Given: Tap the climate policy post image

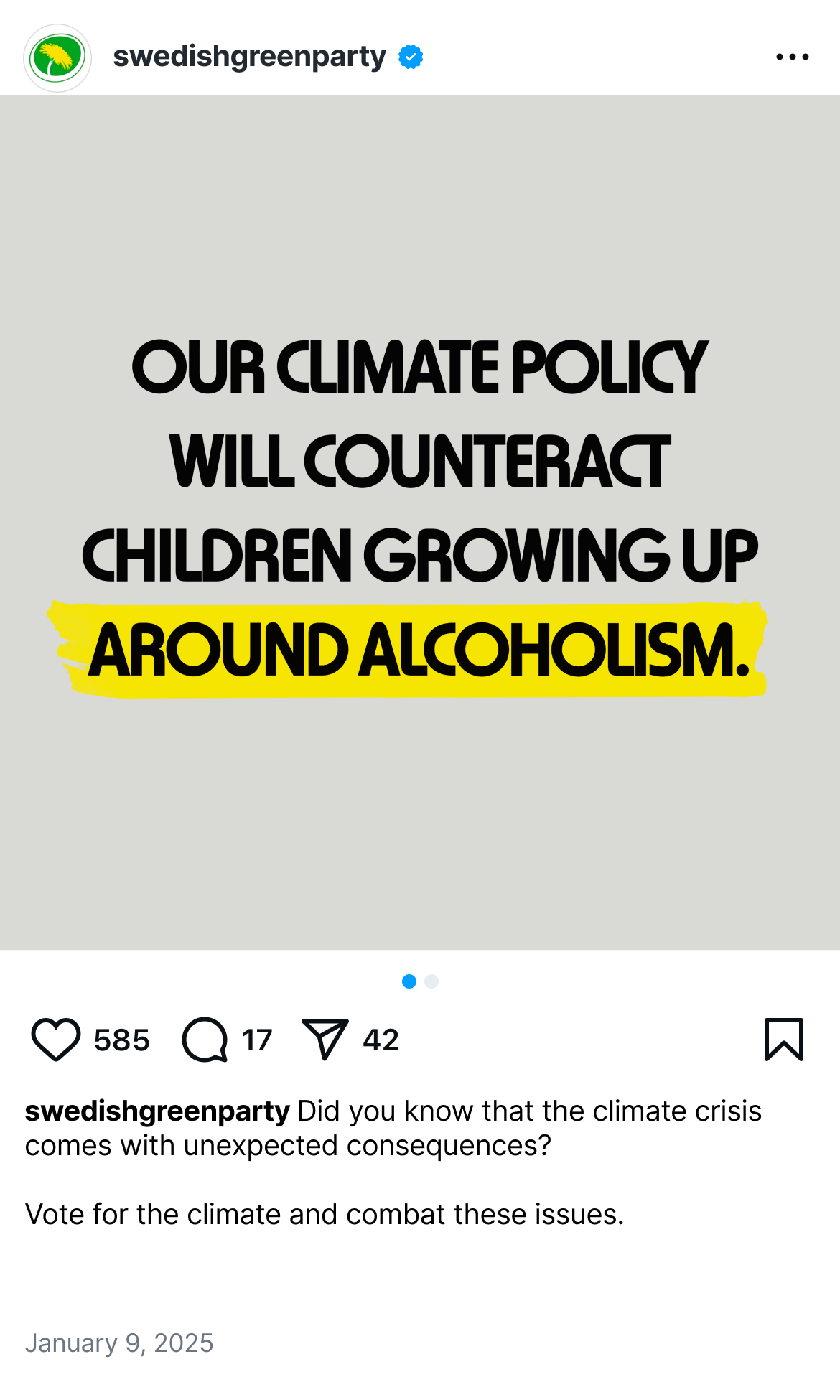Looking at the screenshot, I should tap(420, 523).
